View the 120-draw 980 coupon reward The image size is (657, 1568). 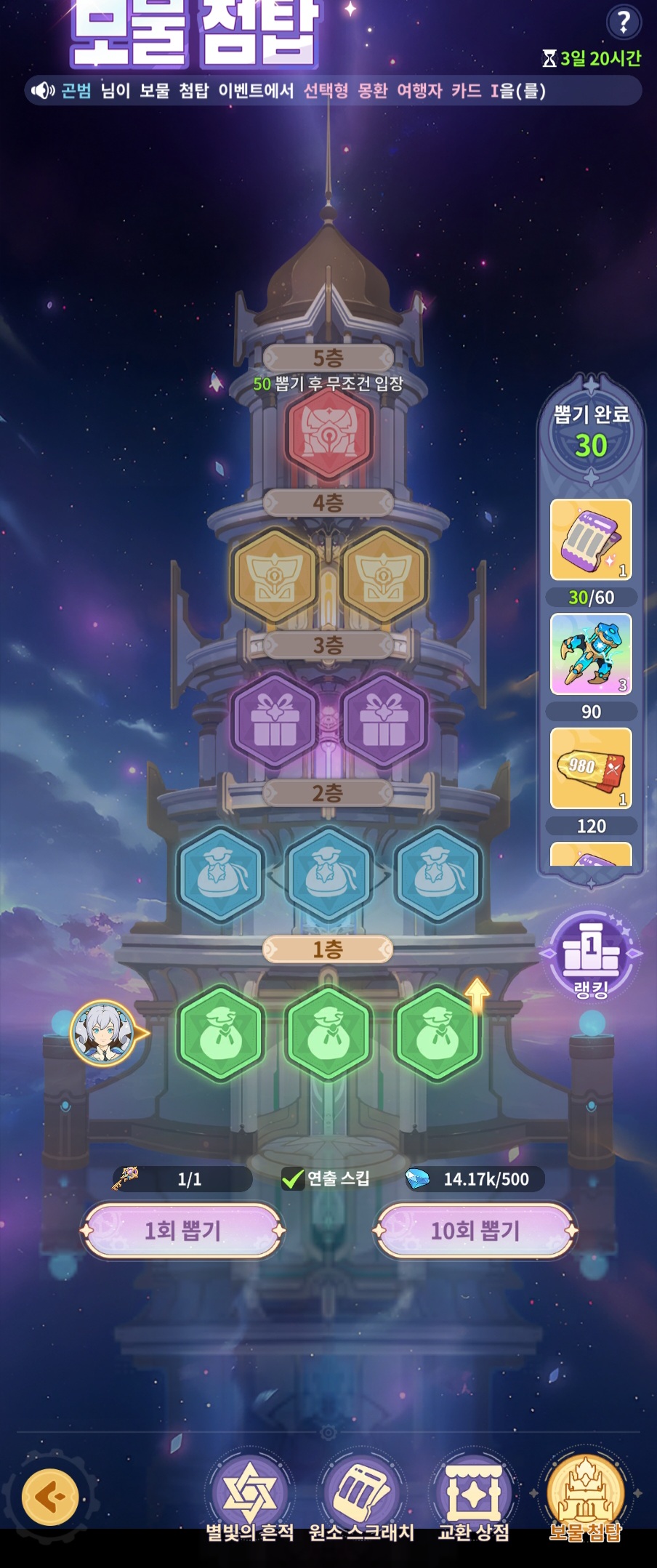(591, 768)
